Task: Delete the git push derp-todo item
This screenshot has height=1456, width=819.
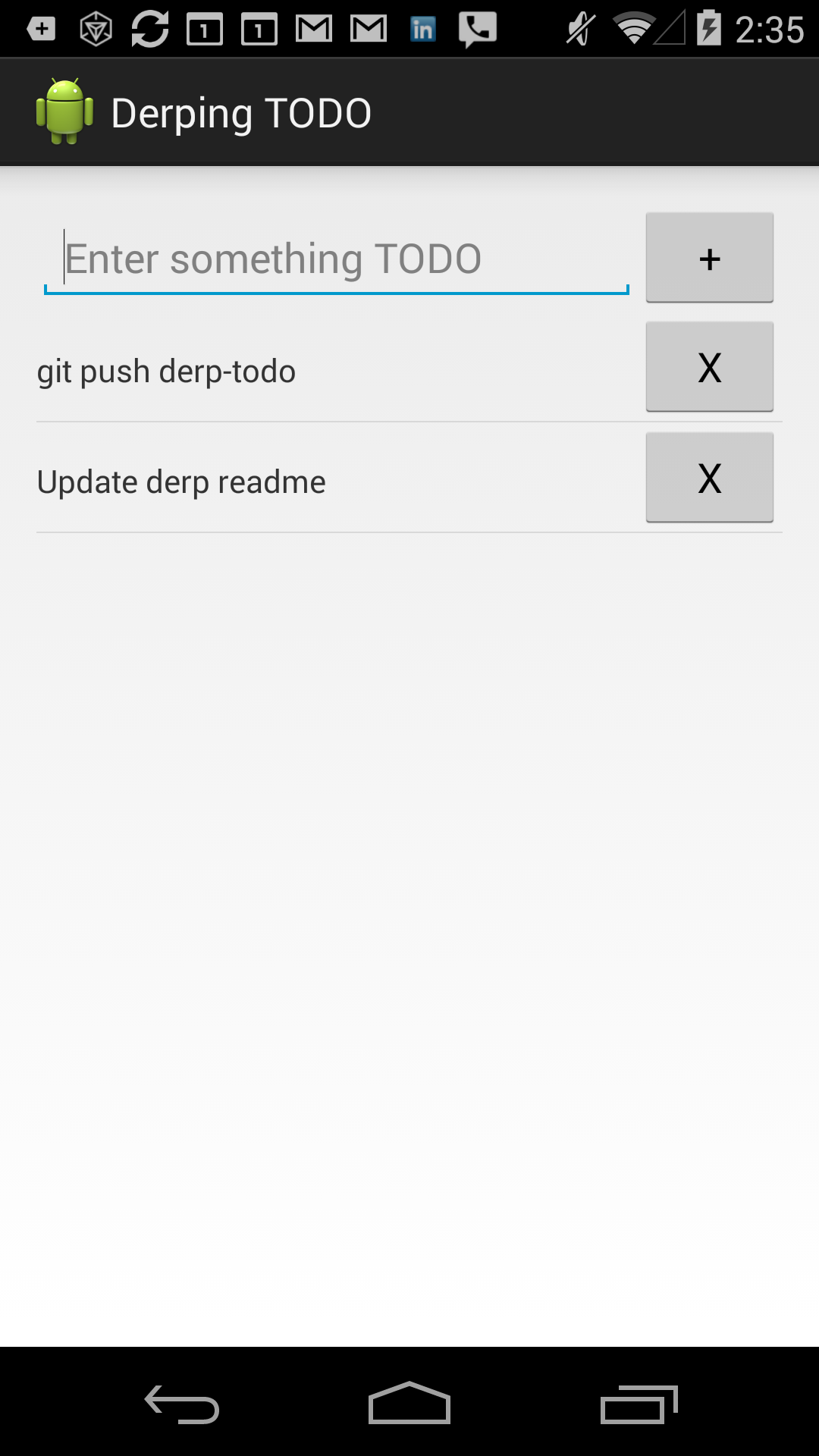Action: [x=709, y=367]
